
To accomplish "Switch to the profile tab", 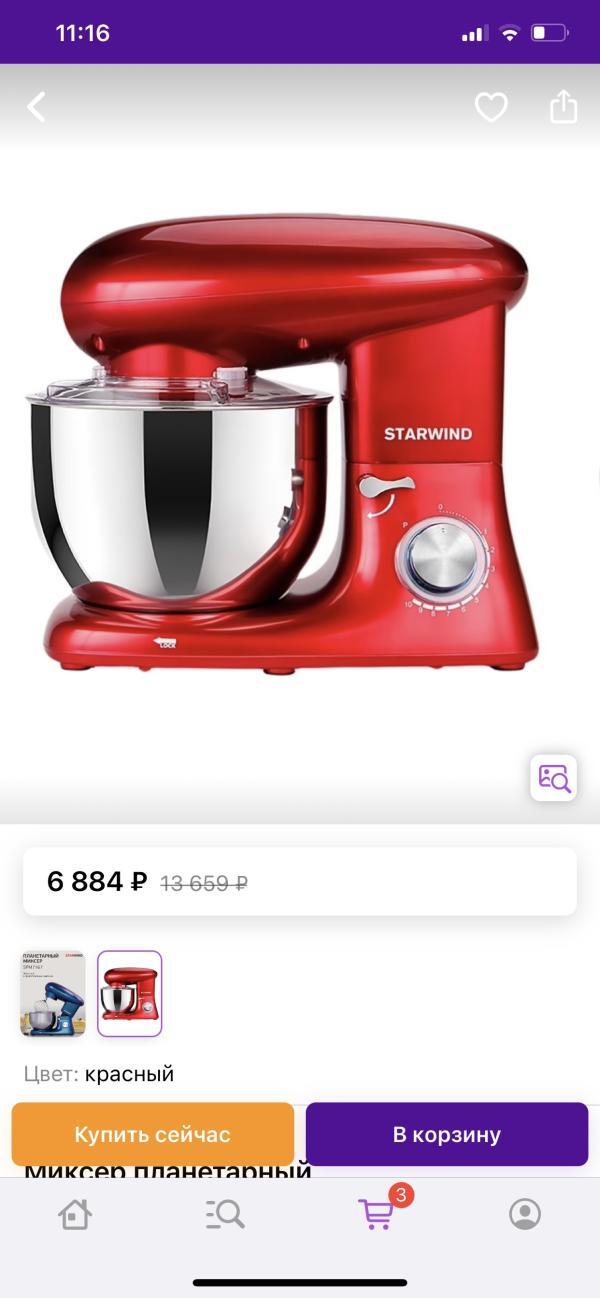I will pyautogui.click(x=525, y=1214).
